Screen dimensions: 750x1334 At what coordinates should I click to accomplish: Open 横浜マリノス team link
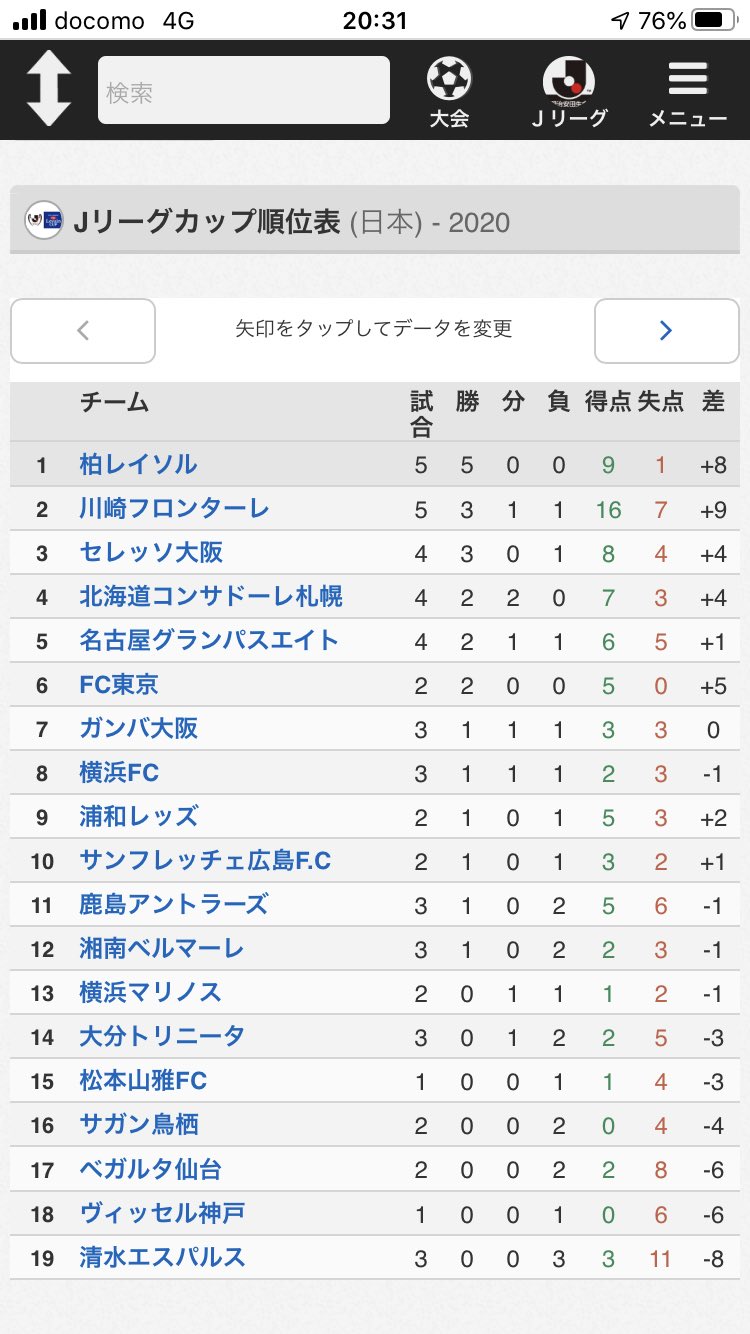pyautogui.click(x=151, y=993)
